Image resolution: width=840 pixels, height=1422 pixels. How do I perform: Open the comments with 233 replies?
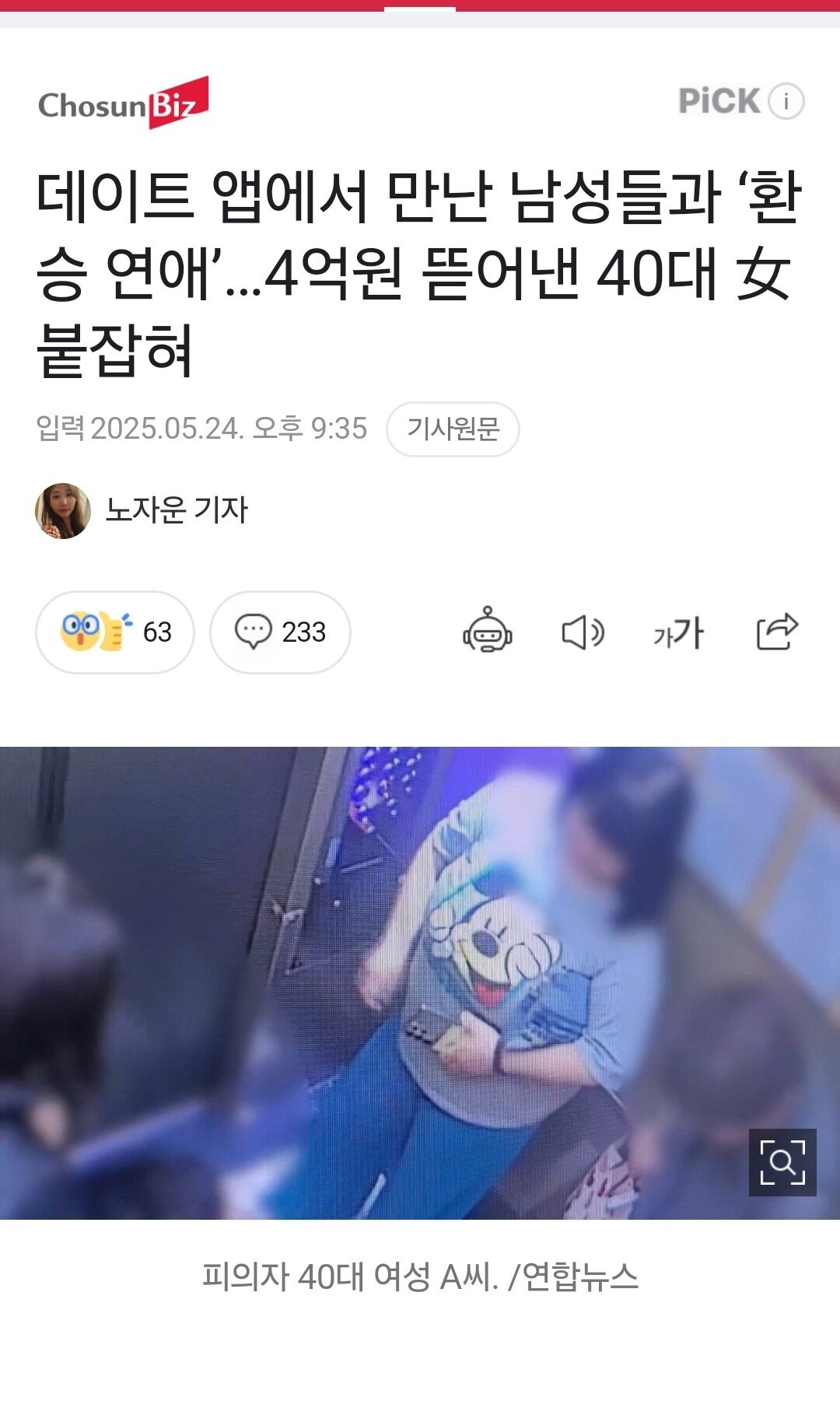pyautogui.click(x=280, y=632)
